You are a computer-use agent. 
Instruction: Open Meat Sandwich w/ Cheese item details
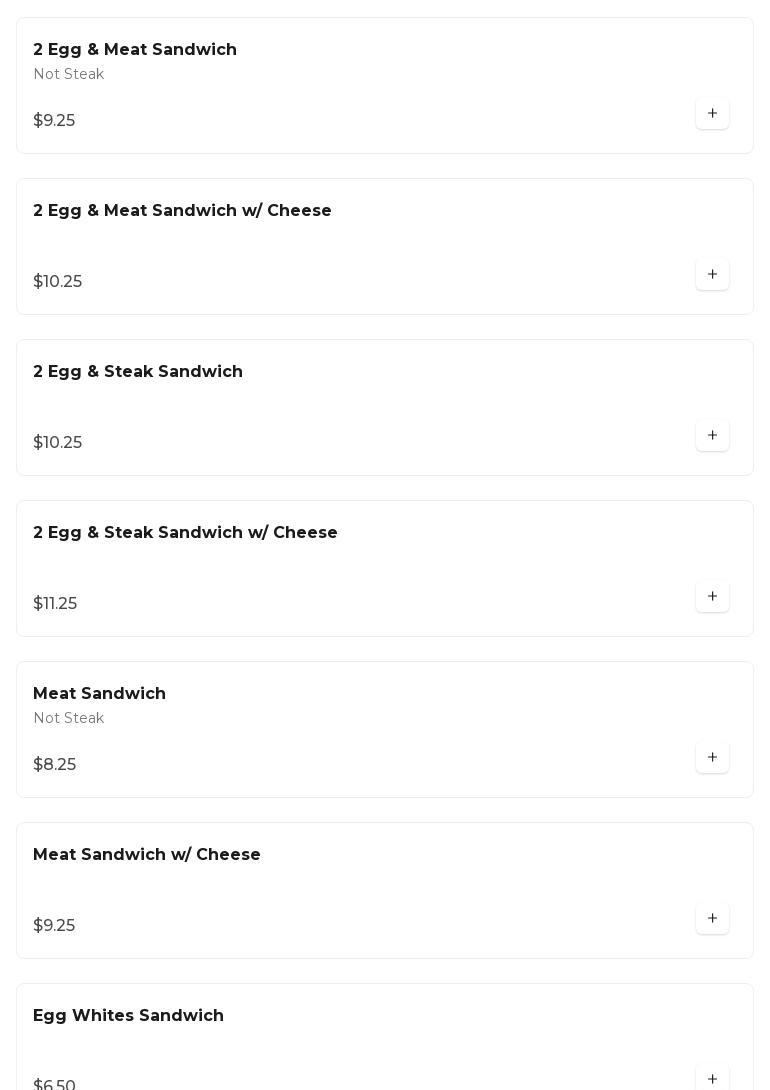click(x=147, y=855)
